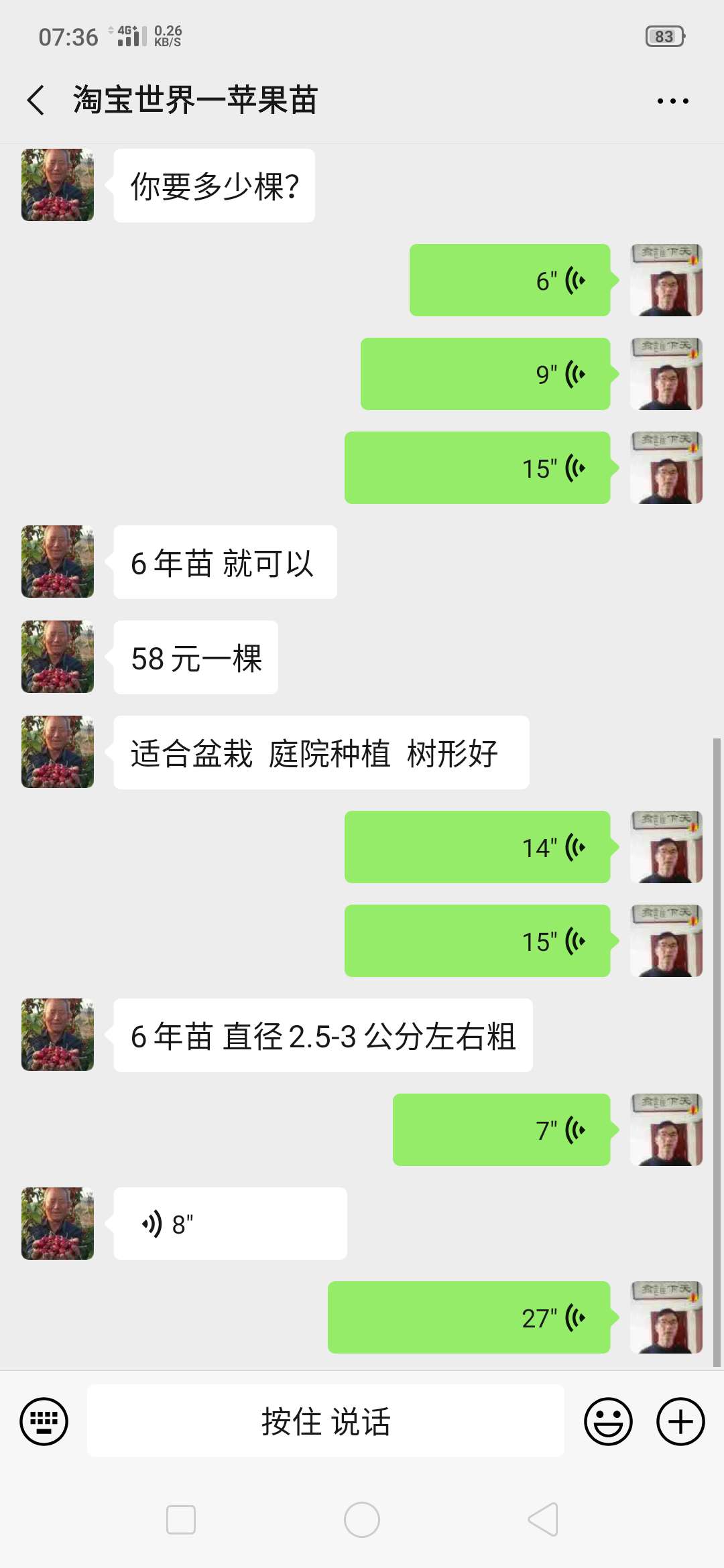Screen dimensions: 724x1568
Task: Play the received 8" voice message
Action: (231, 1224)
